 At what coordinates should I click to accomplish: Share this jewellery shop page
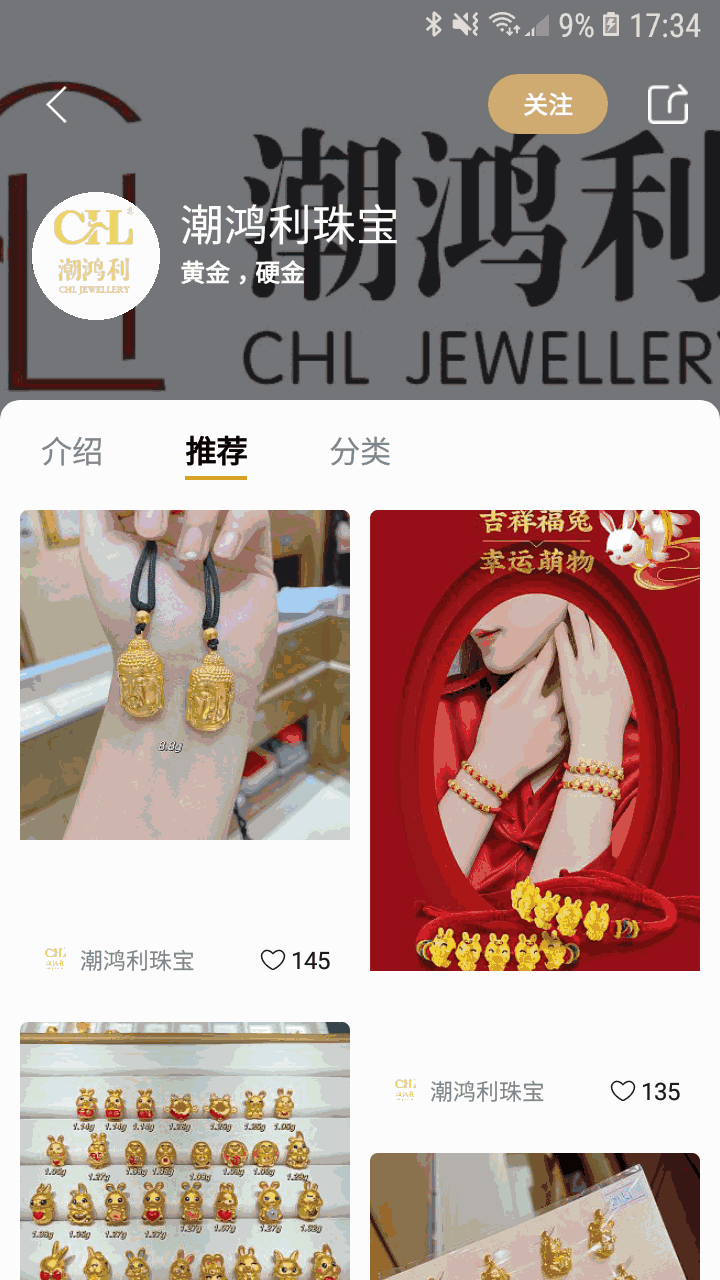[x=668, y=104]
